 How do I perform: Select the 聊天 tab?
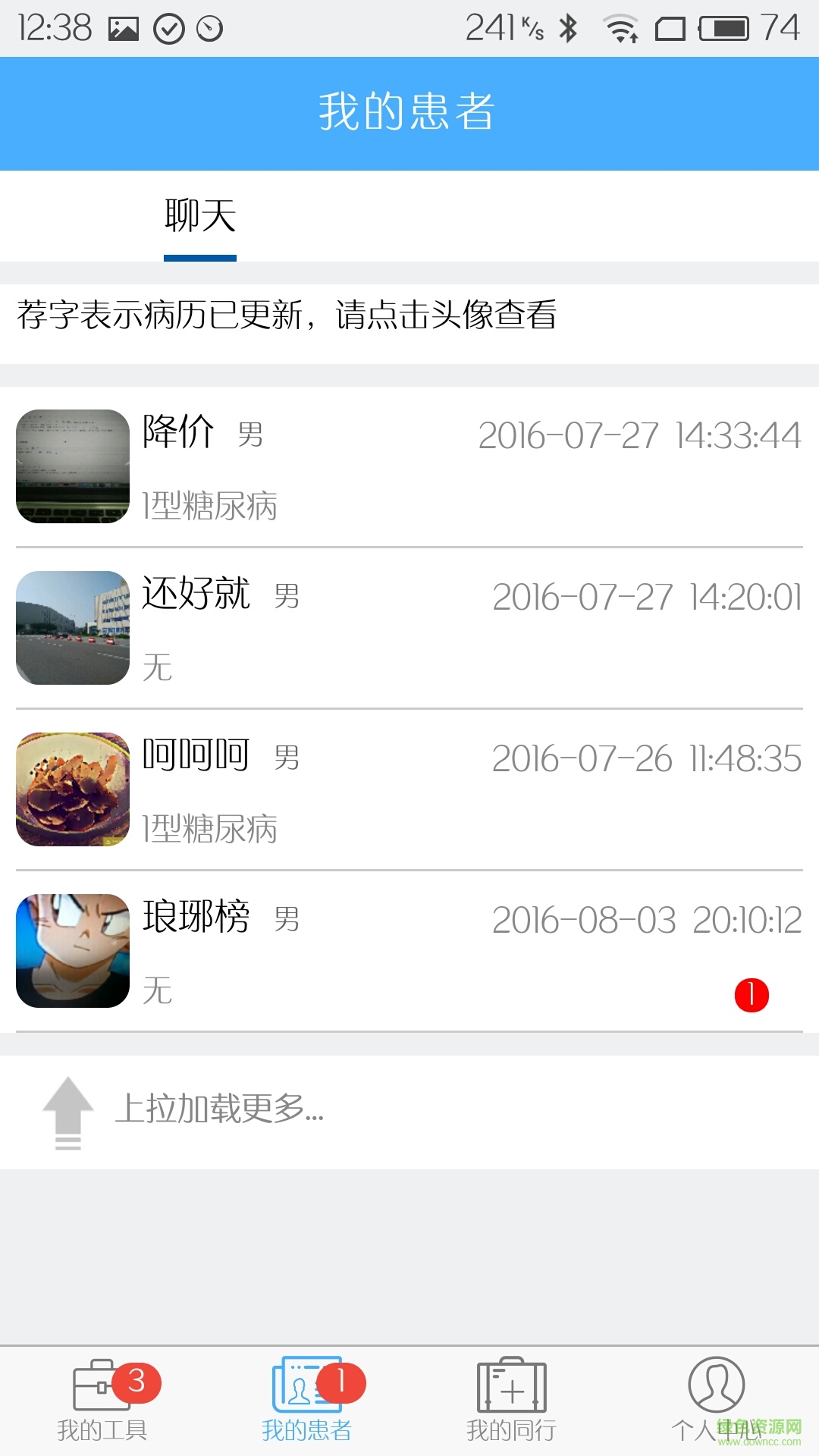(200, 217)
